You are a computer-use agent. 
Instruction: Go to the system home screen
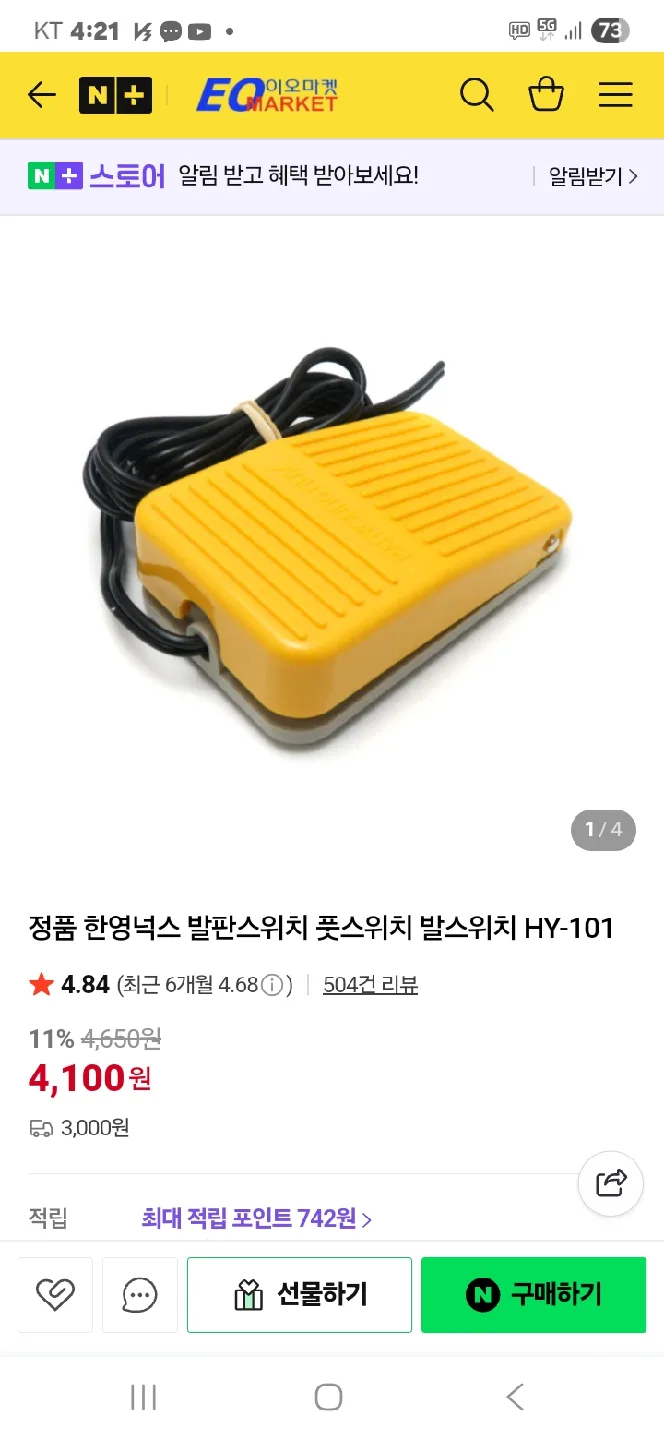[328, 1397]
